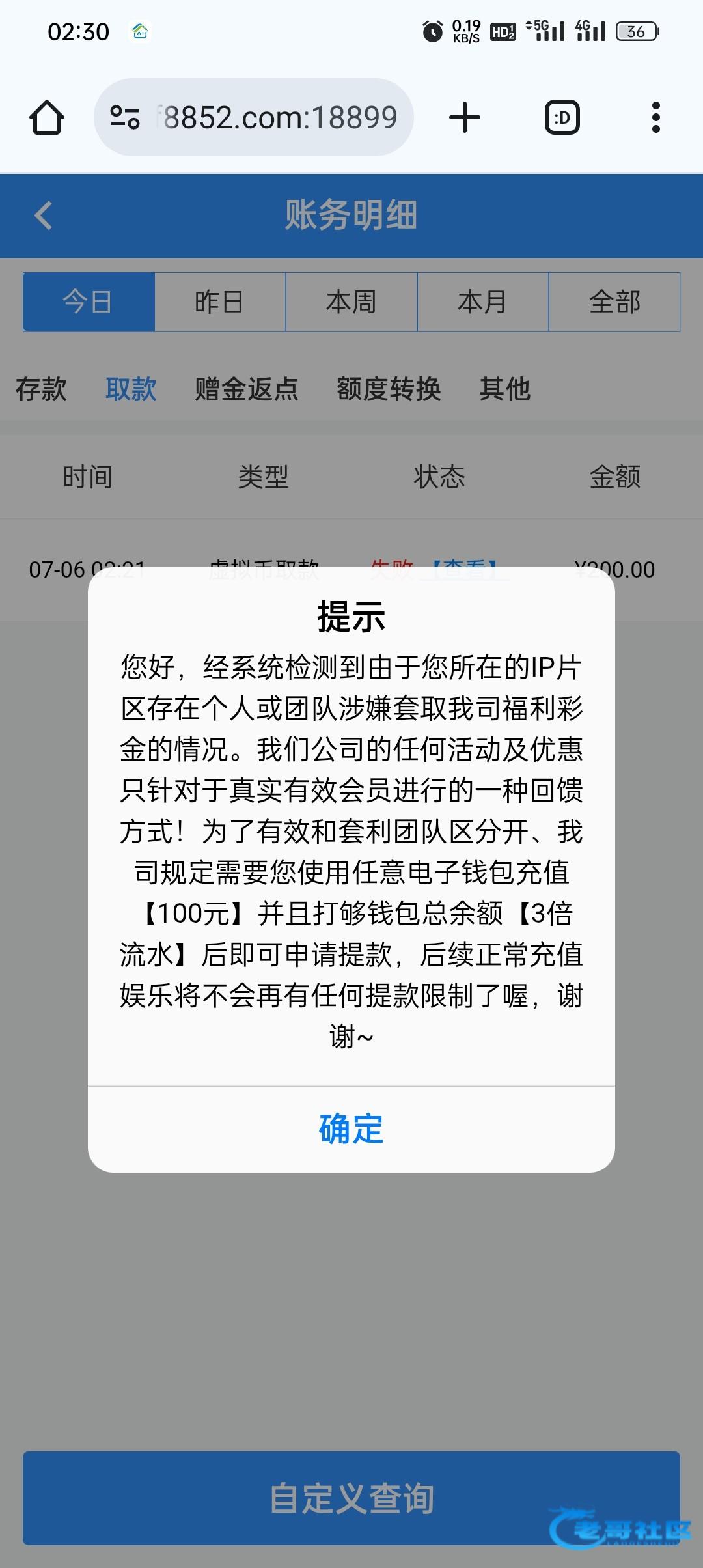
Task: Switch to 全部 date filter
Action: [x=614, y=302]
